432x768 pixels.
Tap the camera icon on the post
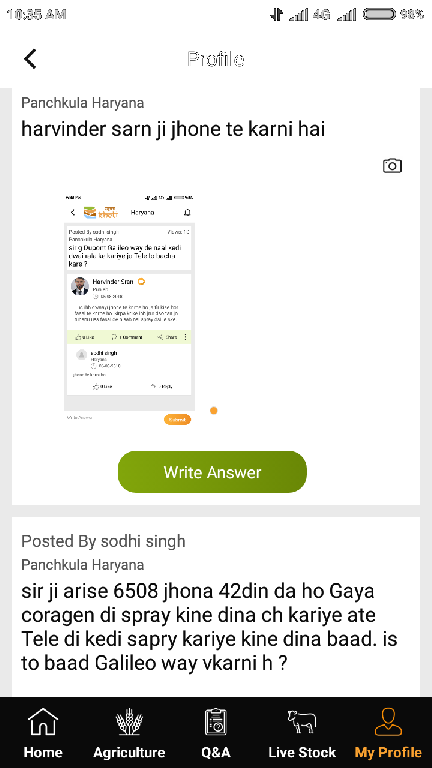[x=392, y=166]
